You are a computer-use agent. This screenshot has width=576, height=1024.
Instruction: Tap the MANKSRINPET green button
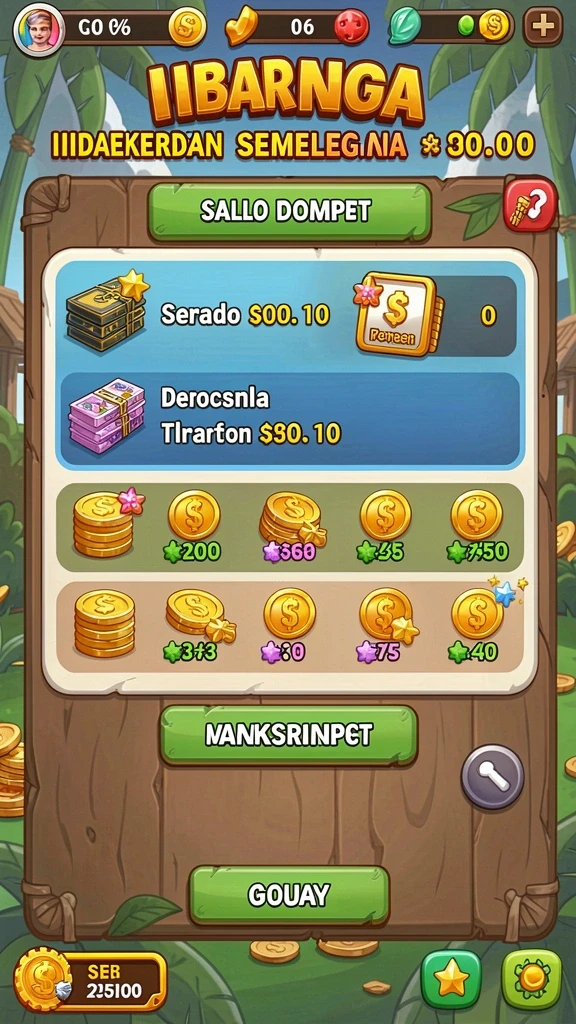click(289, 735)
